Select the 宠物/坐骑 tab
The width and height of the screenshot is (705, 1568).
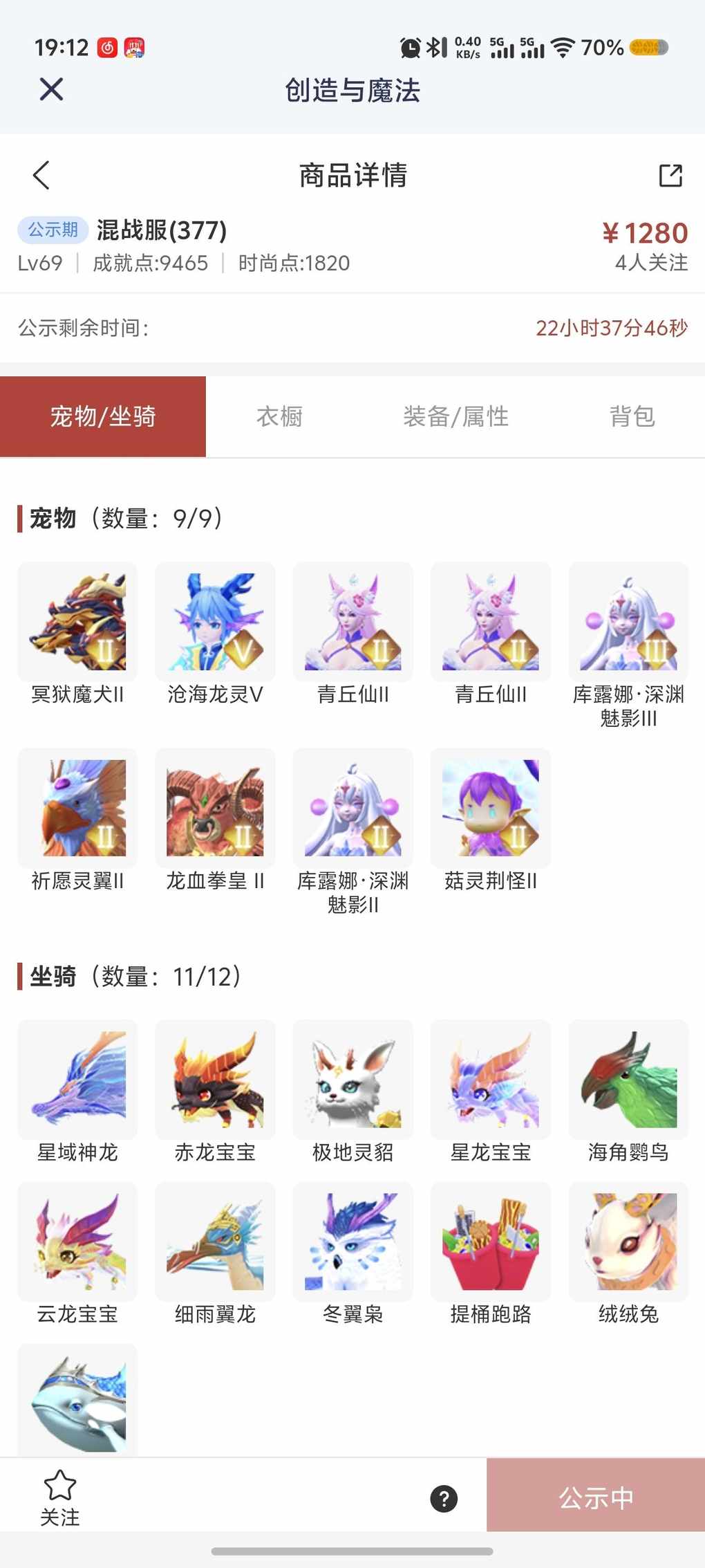pyautogui.click(x=103, y=416)
